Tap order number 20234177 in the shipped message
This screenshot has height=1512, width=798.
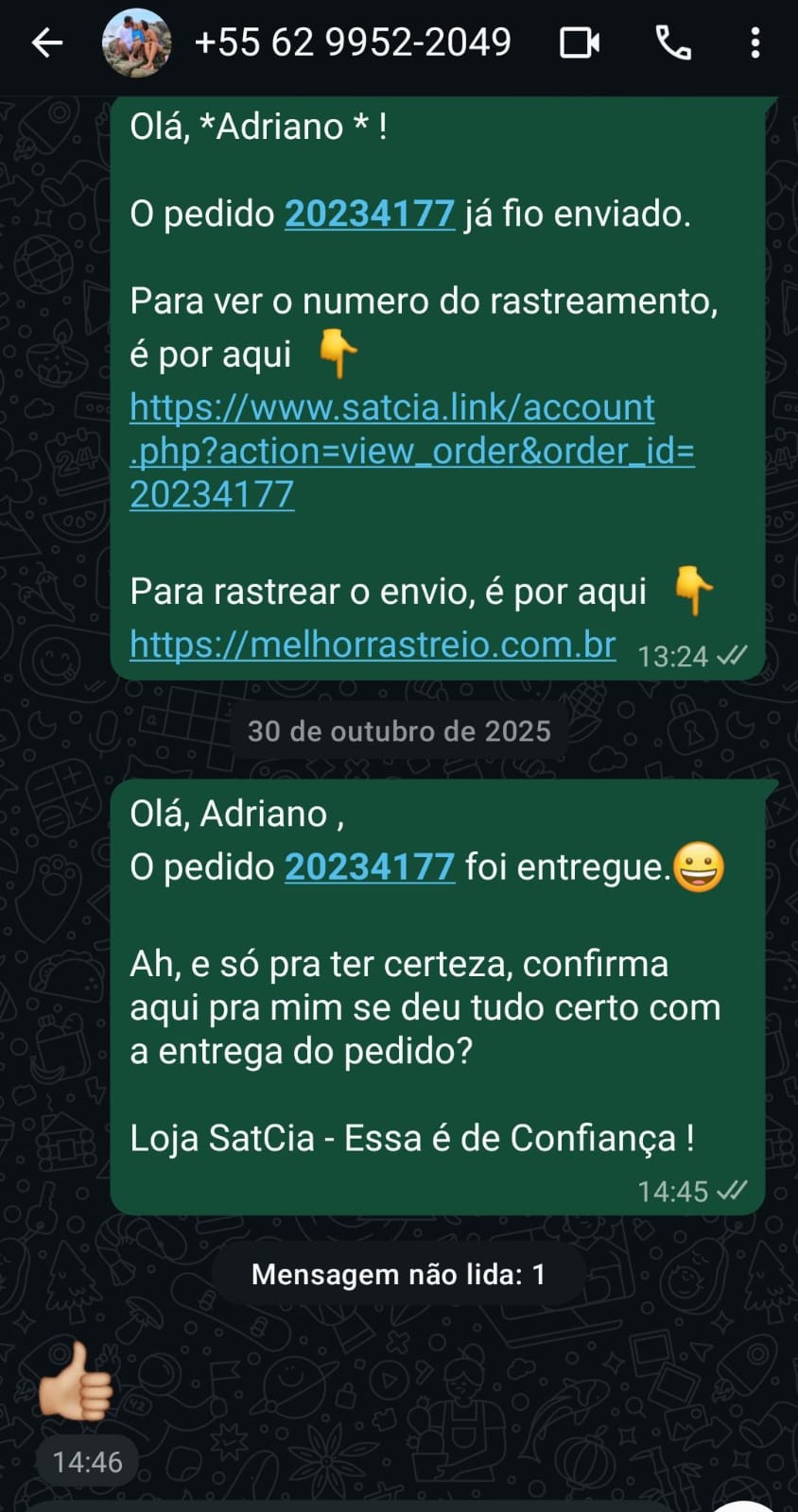tap(370, 214)
